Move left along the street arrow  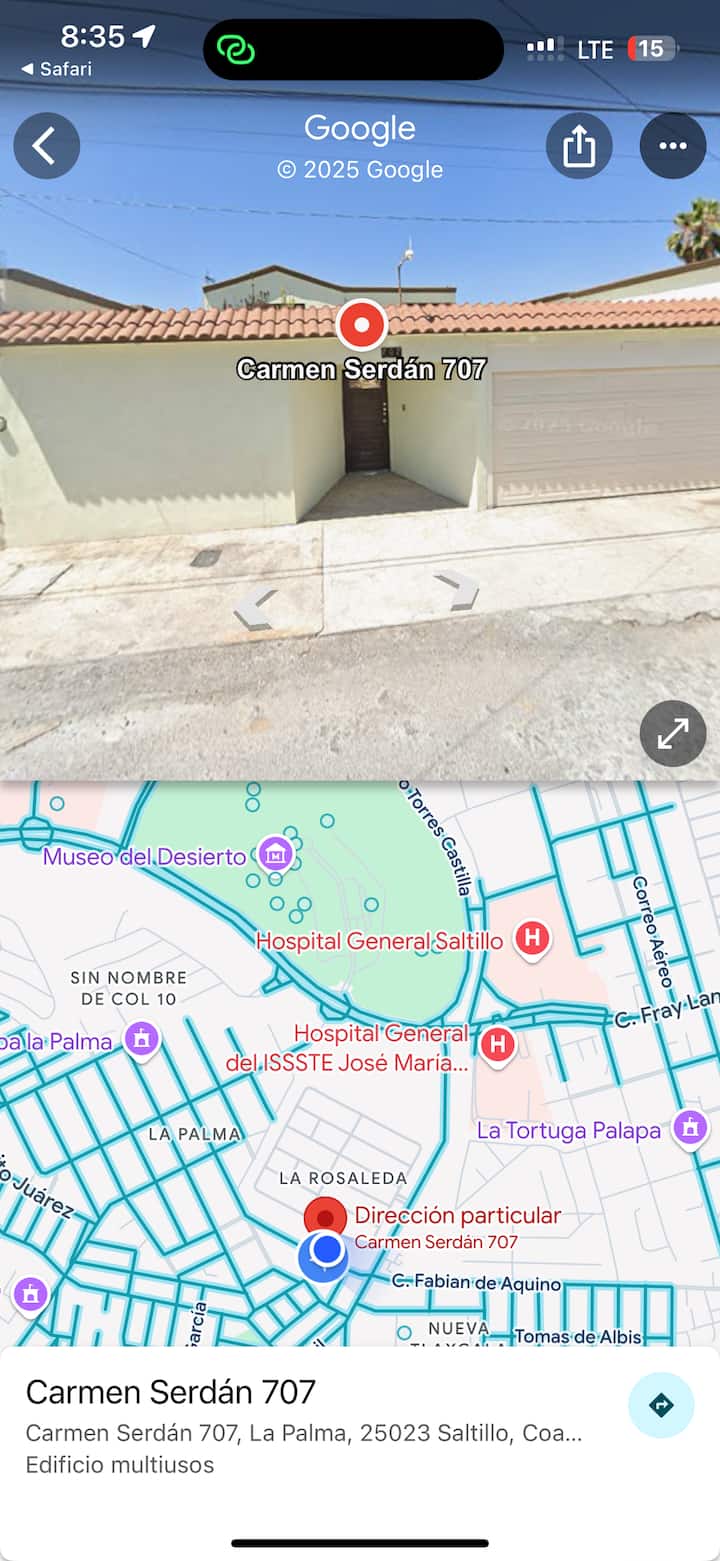click(x=255, y=609)
